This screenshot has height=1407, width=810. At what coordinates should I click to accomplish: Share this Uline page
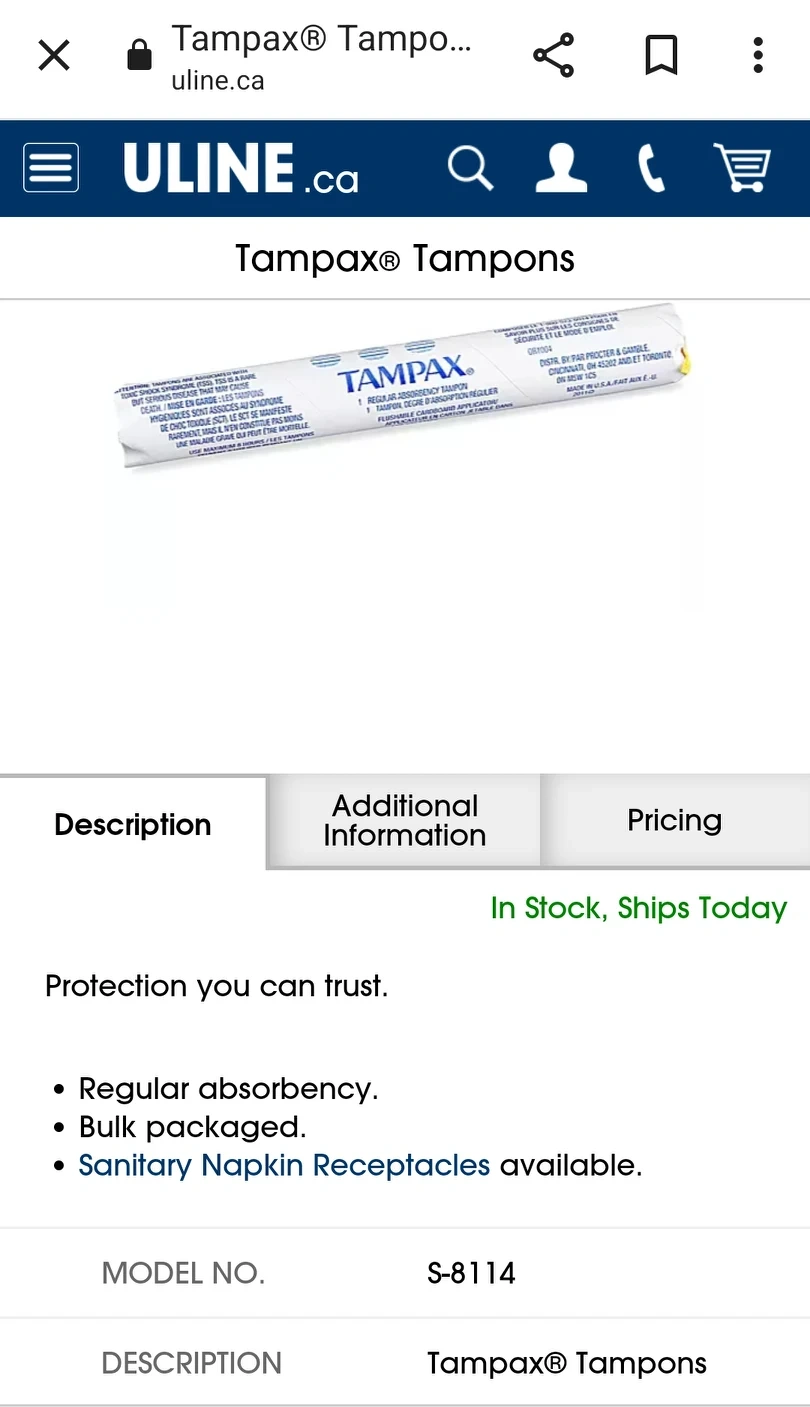553,55
